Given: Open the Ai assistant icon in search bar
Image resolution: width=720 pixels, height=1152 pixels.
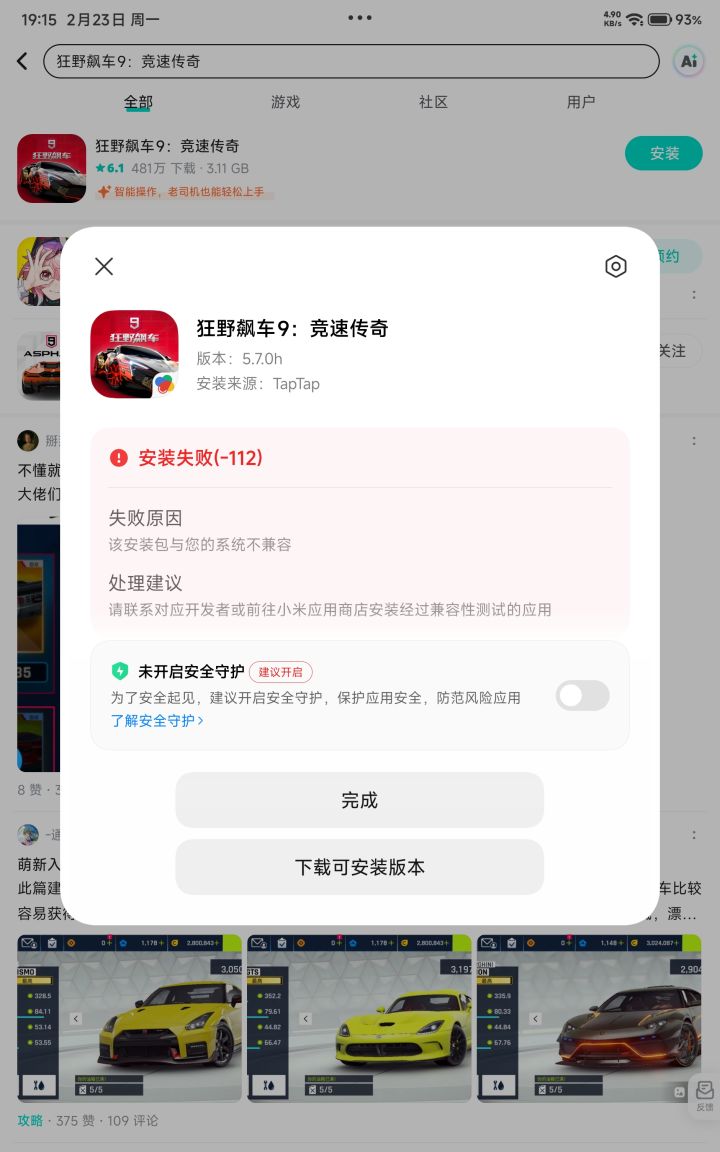Looking at the screenshot, I should click(x=688, y=60).
